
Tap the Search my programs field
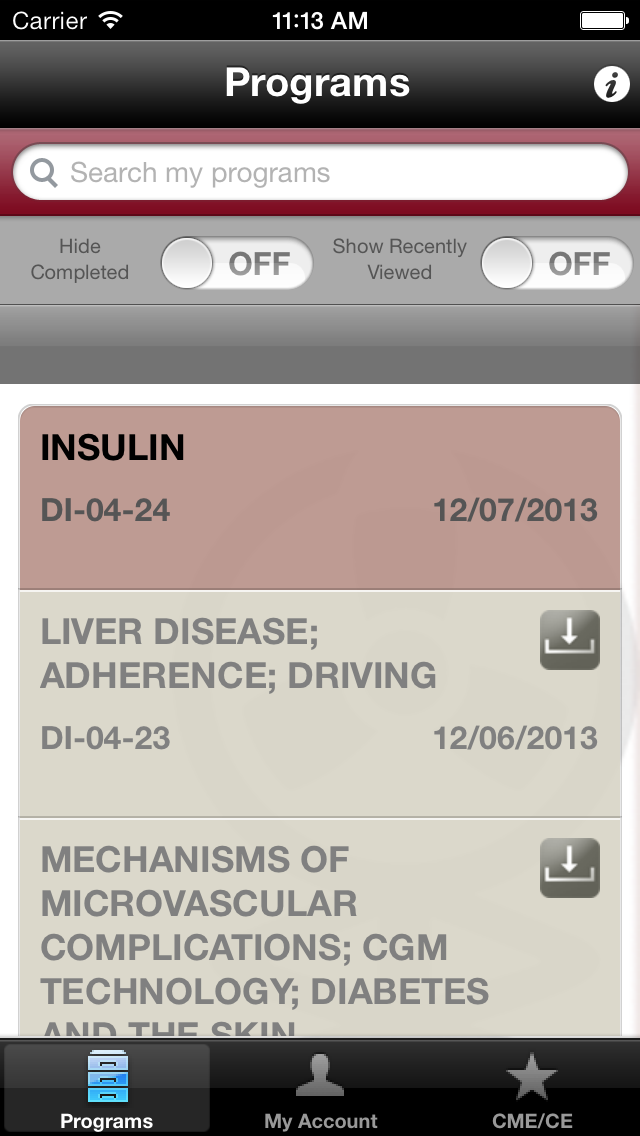coord(320,172)
